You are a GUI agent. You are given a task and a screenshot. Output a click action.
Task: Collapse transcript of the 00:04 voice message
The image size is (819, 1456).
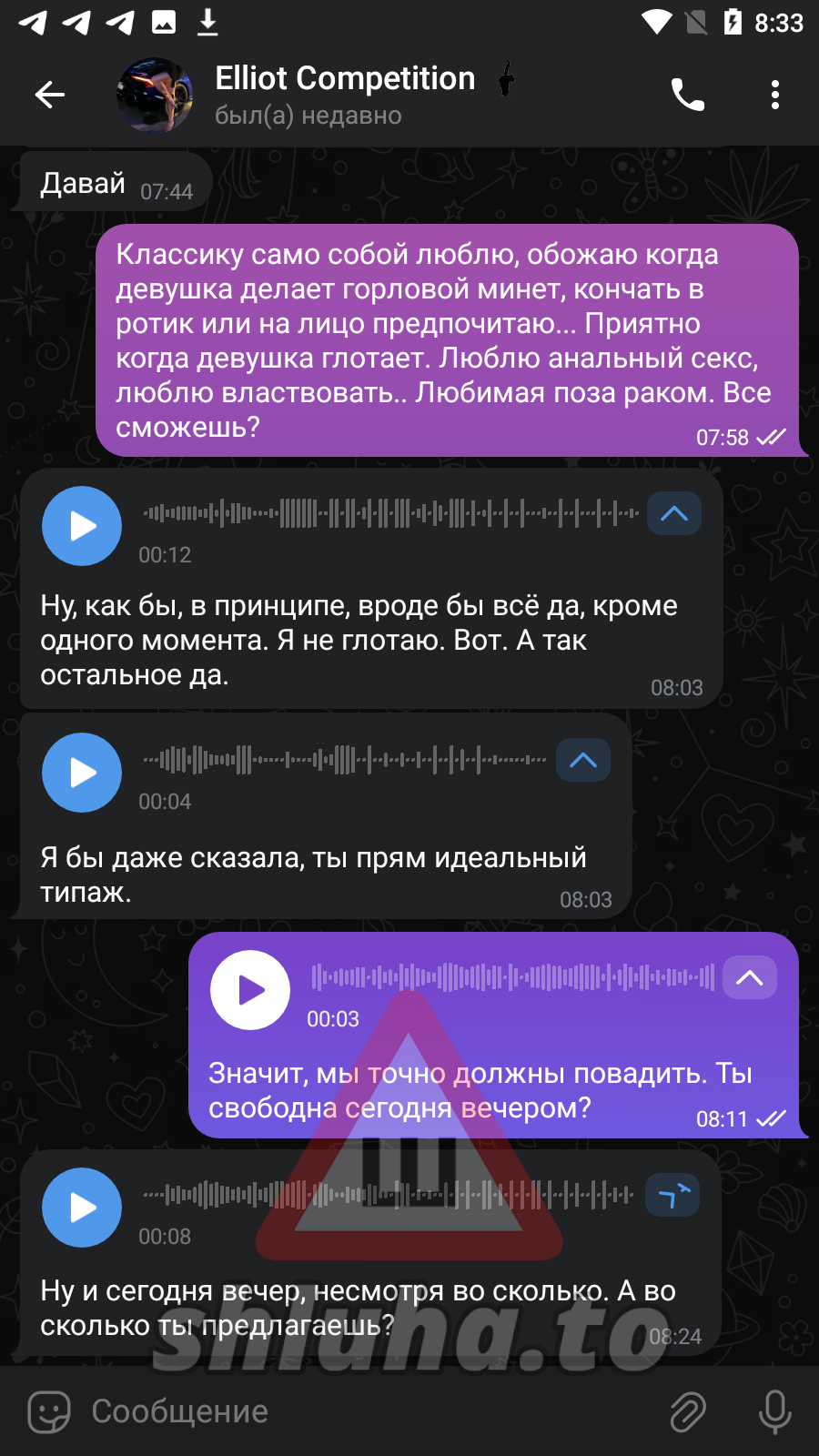point(582,761)
